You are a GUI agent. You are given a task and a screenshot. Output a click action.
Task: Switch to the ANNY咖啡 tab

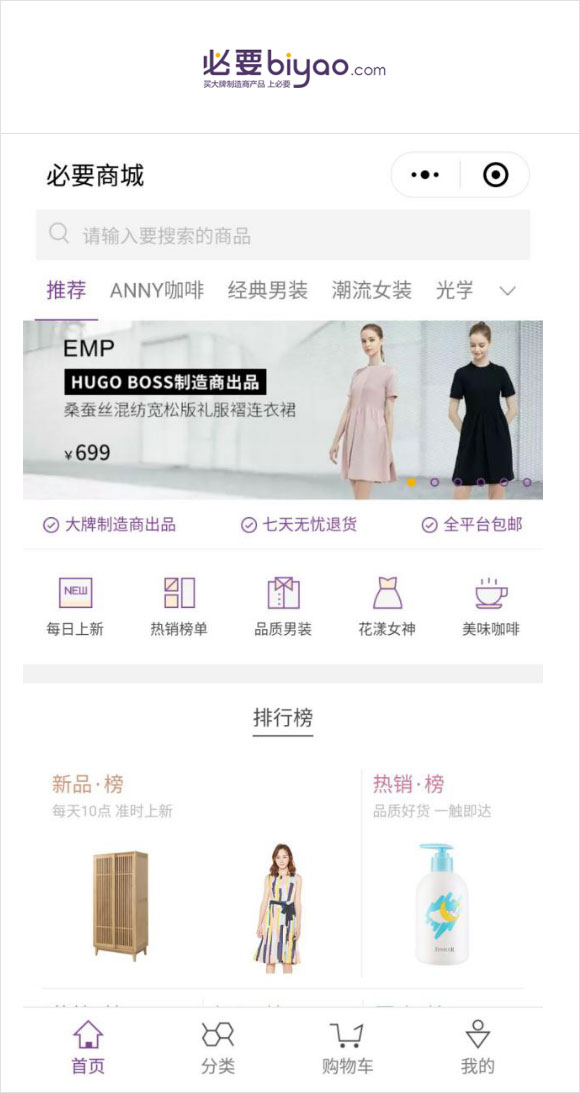pos(157,291)
